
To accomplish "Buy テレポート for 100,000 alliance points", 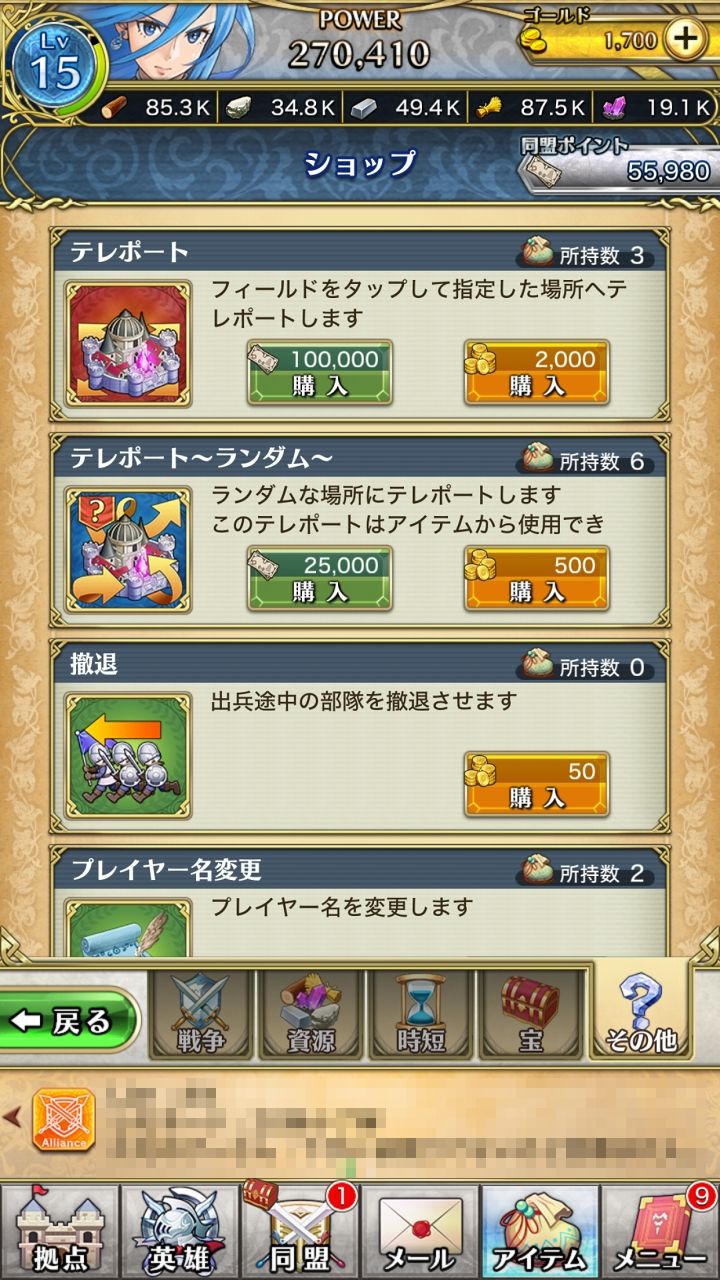I will point(320,372).
